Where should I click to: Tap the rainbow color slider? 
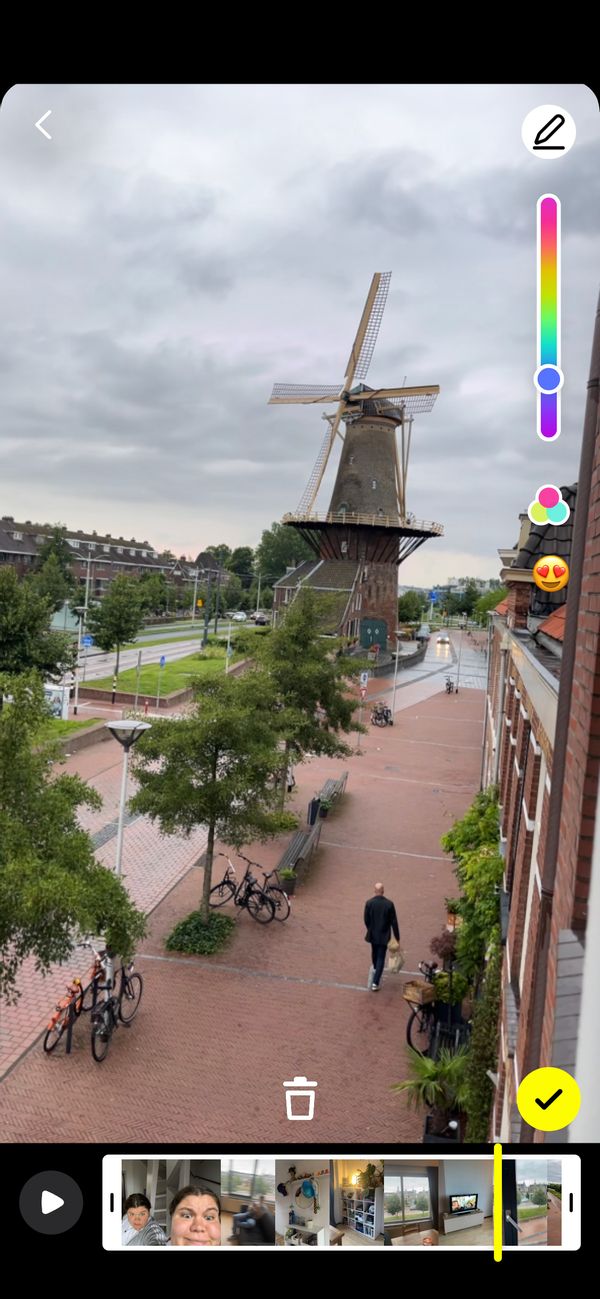point(548,316)
